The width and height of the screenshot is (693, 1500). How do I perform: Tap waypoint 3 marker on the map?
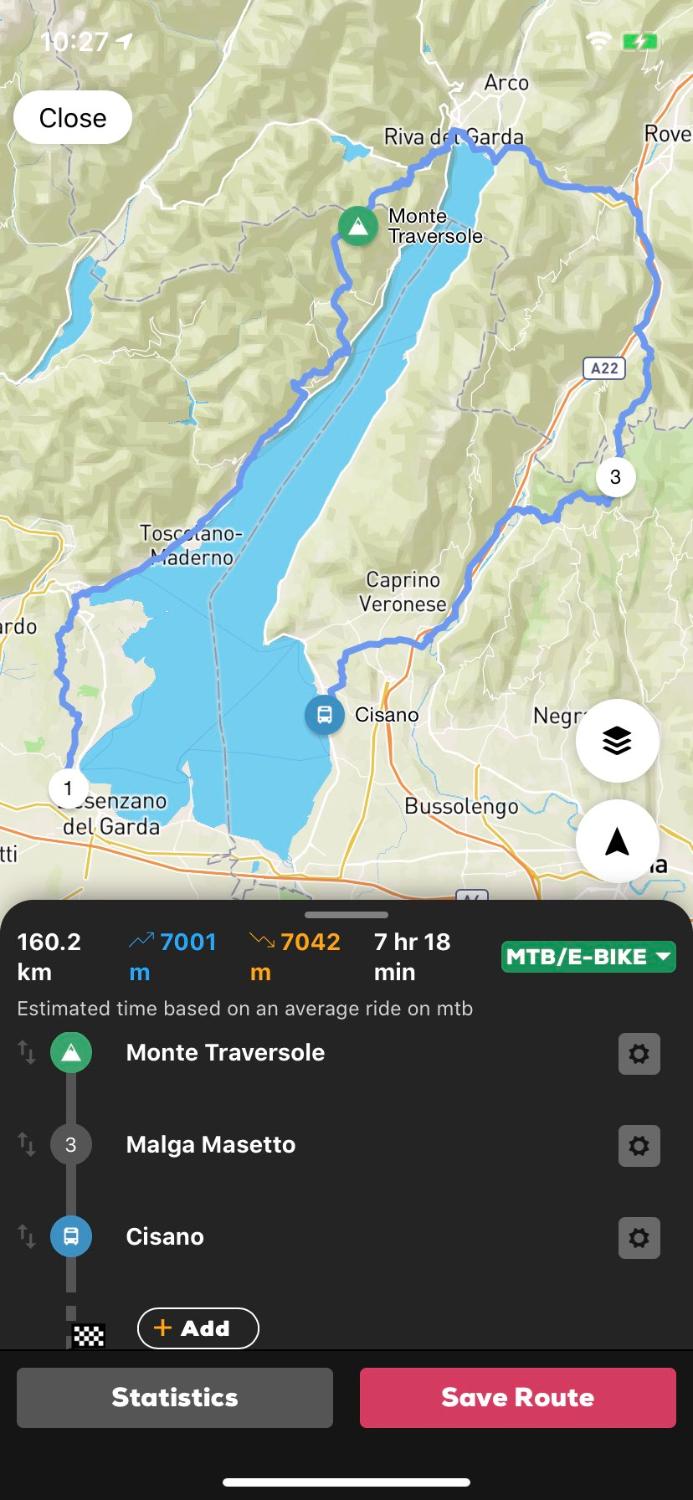[x=615, y=477]
